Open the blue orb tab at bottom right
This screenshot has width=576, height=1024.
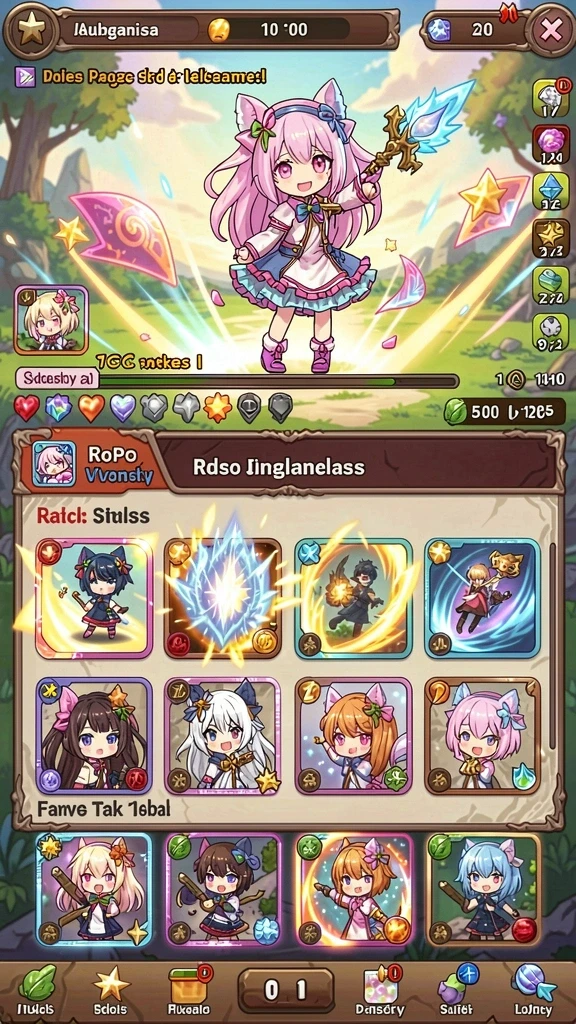[533, 991]
